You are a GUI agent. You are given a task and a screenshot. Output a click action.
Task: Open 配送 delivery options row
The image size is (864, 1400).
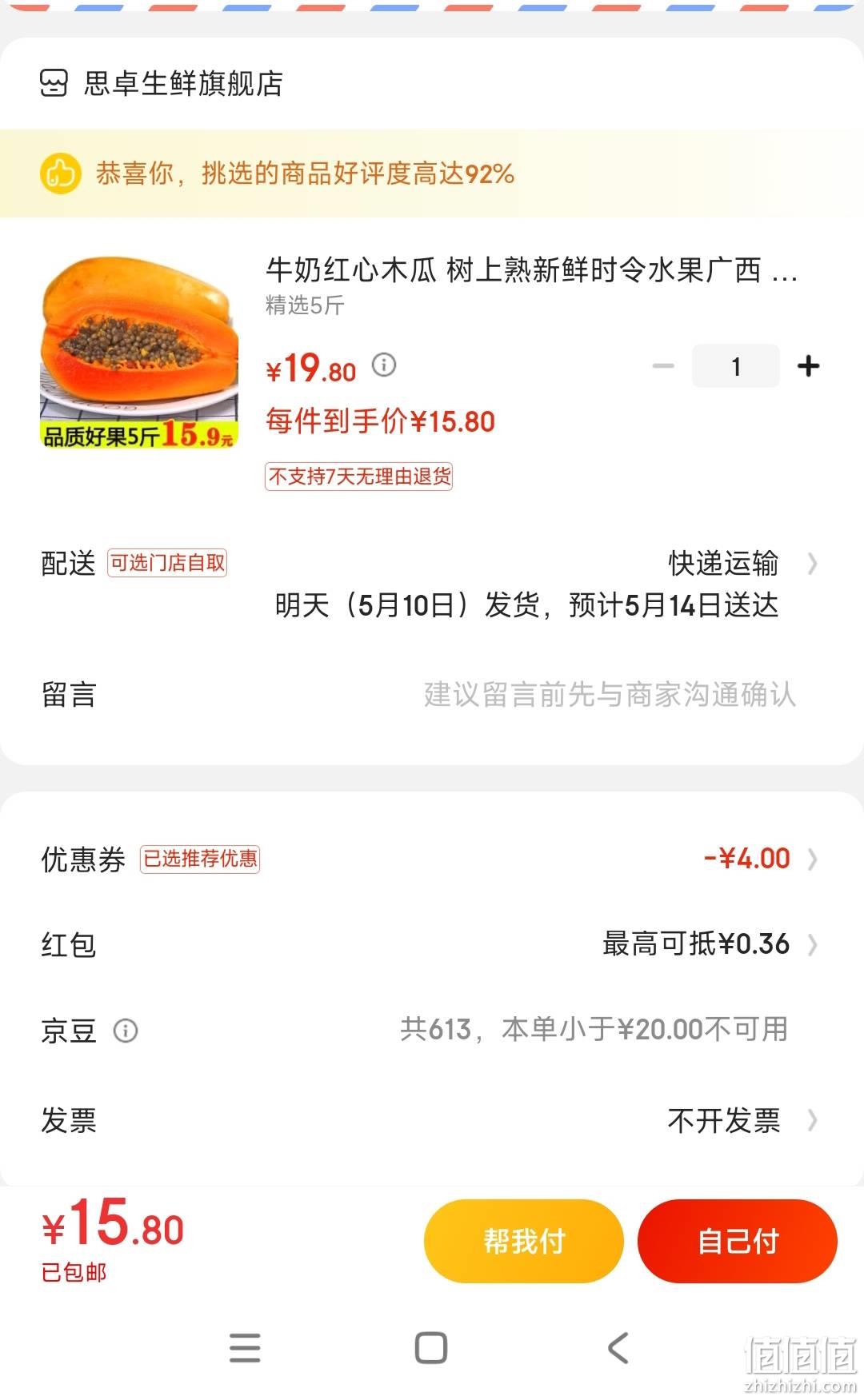(432, 584)
